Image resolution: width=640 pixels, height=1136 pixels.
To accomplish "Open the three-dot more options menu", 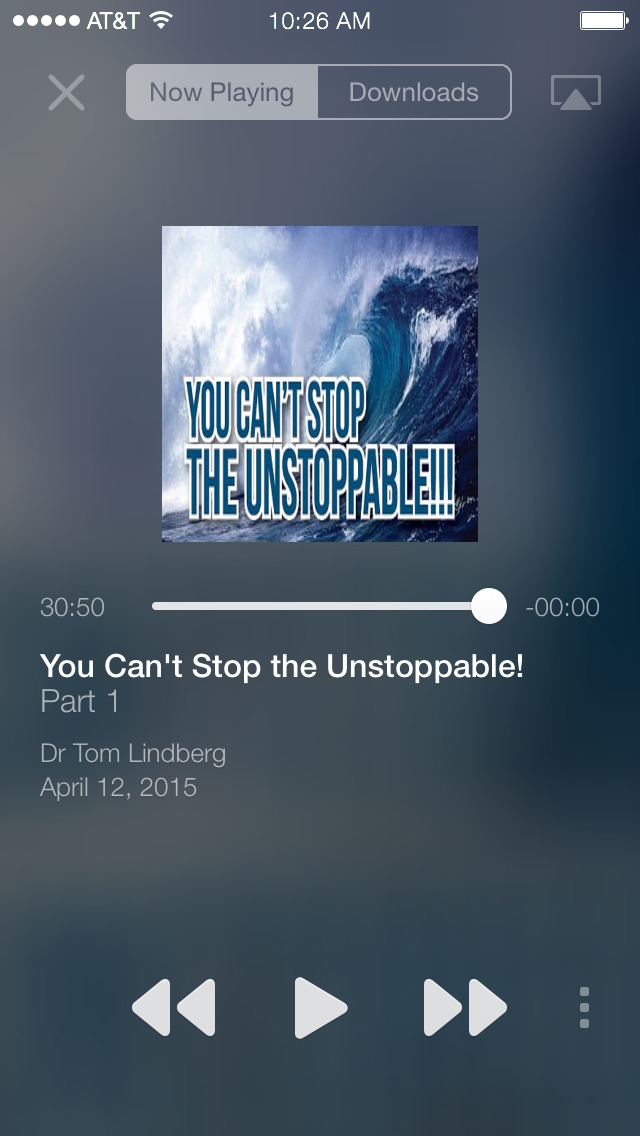I will pyautogui.click(x=584, y=1008).
